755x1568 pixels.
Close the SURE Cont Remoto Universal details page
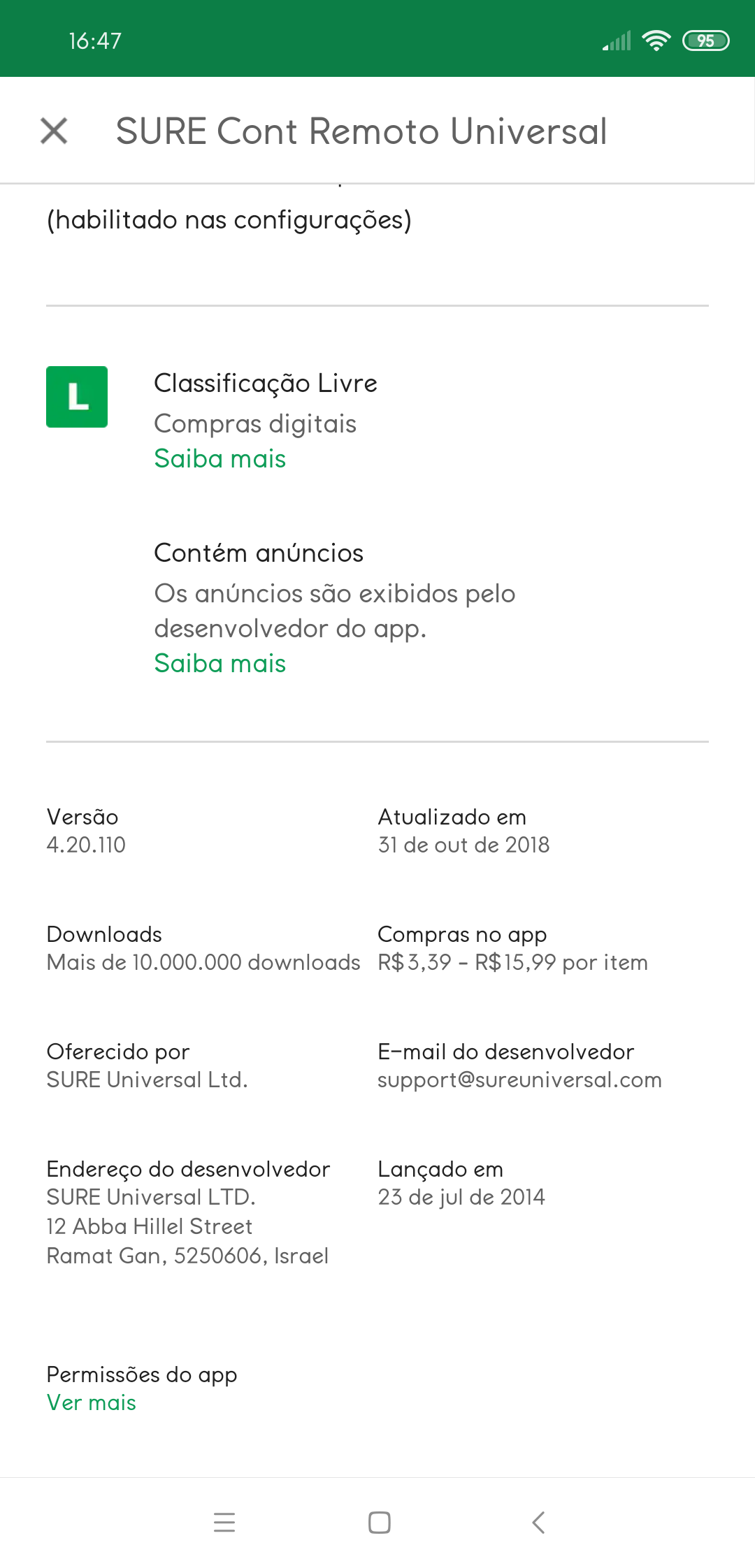[x=54, y=131]
